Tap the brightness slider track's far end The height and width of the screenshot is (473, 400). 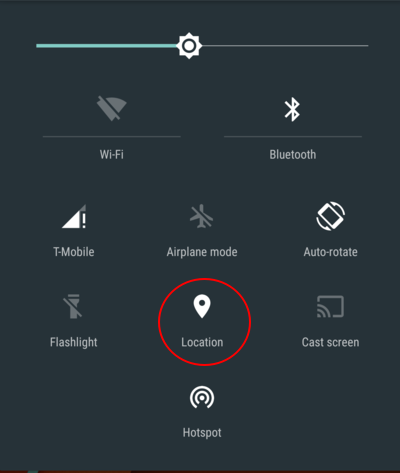pyautogui.click(x=366, y=46)
